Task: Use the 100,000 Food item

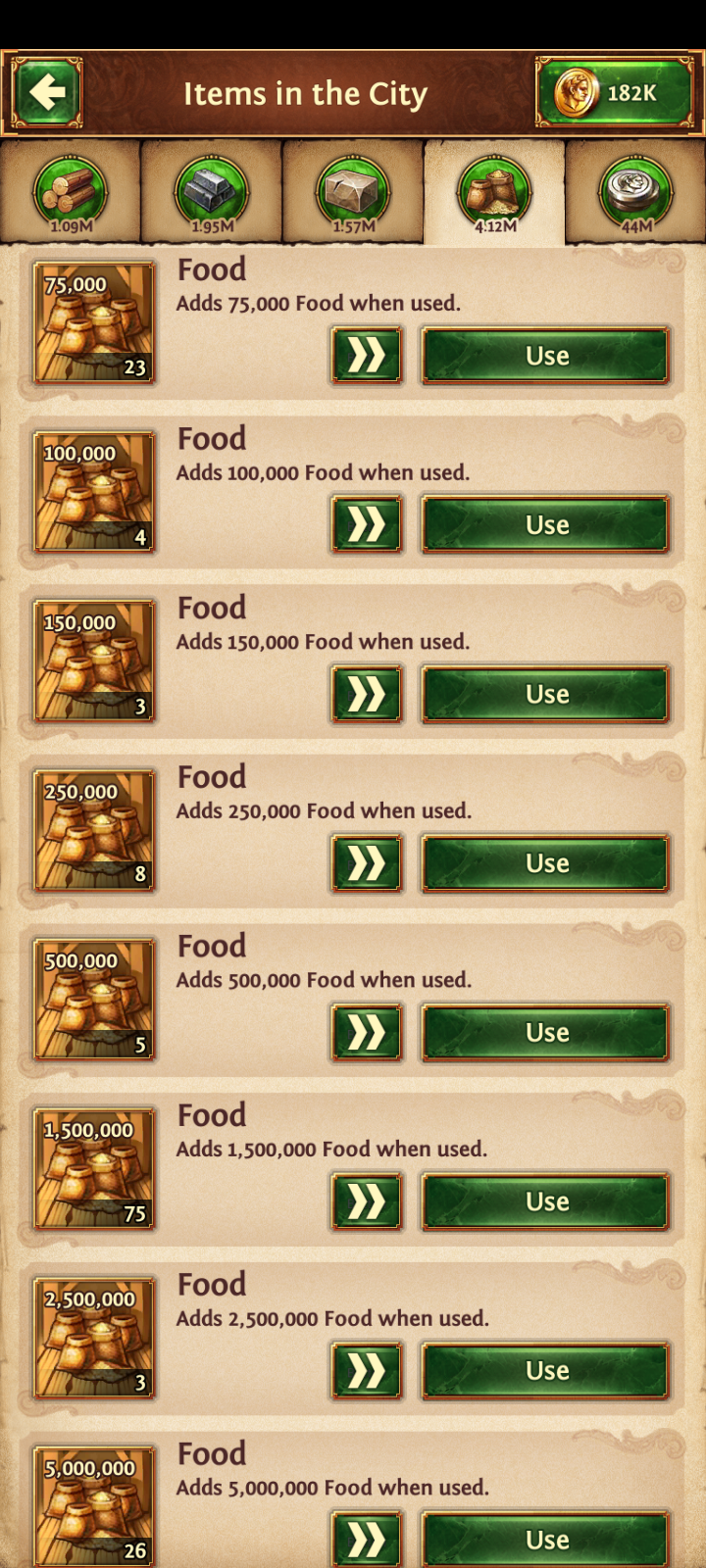Action: 545,525
